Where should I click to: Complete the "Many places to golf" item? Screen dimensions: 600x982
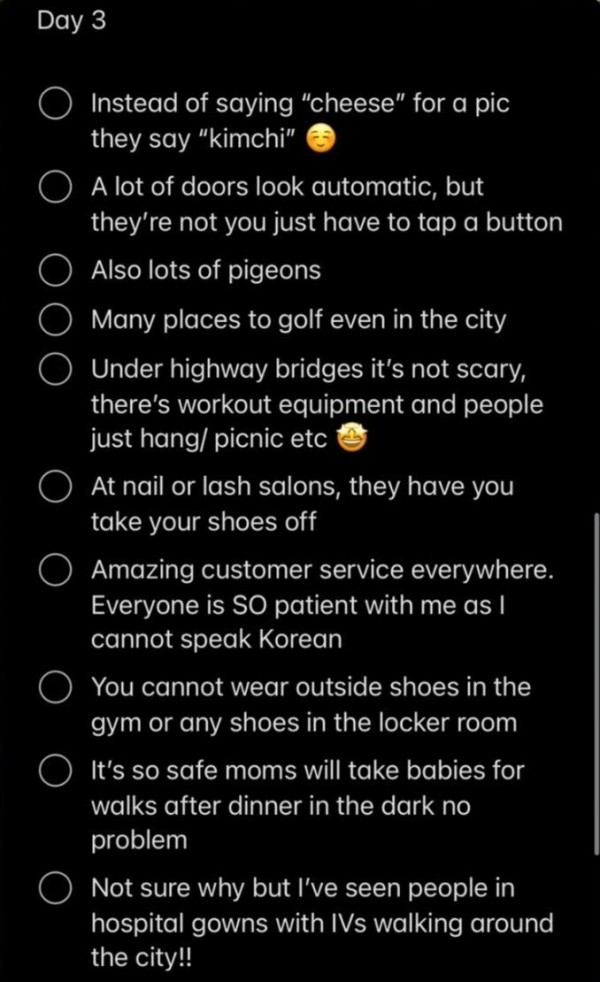(54, 320)
